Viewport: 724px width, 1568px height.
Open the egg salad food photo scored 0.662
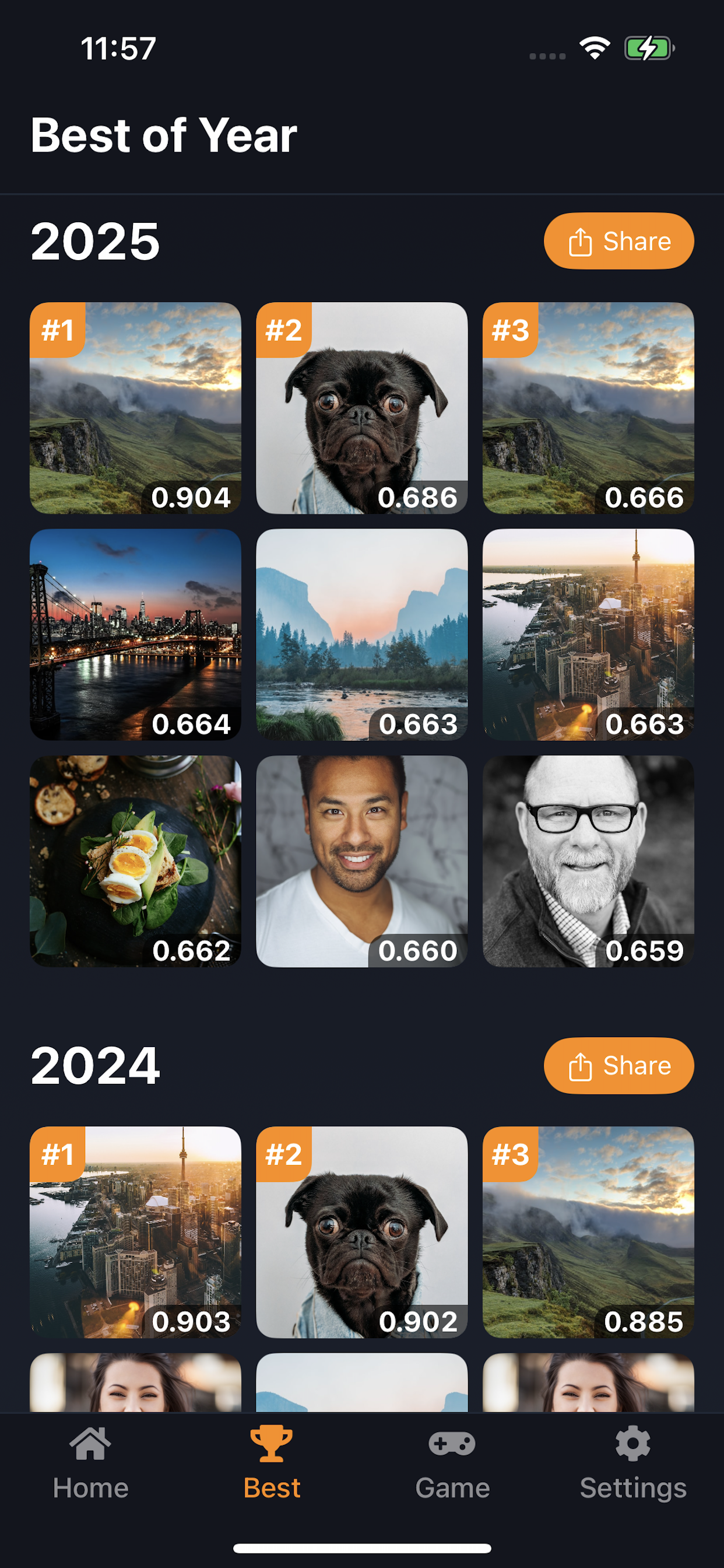pyautogui.click(x=135, y=860)
